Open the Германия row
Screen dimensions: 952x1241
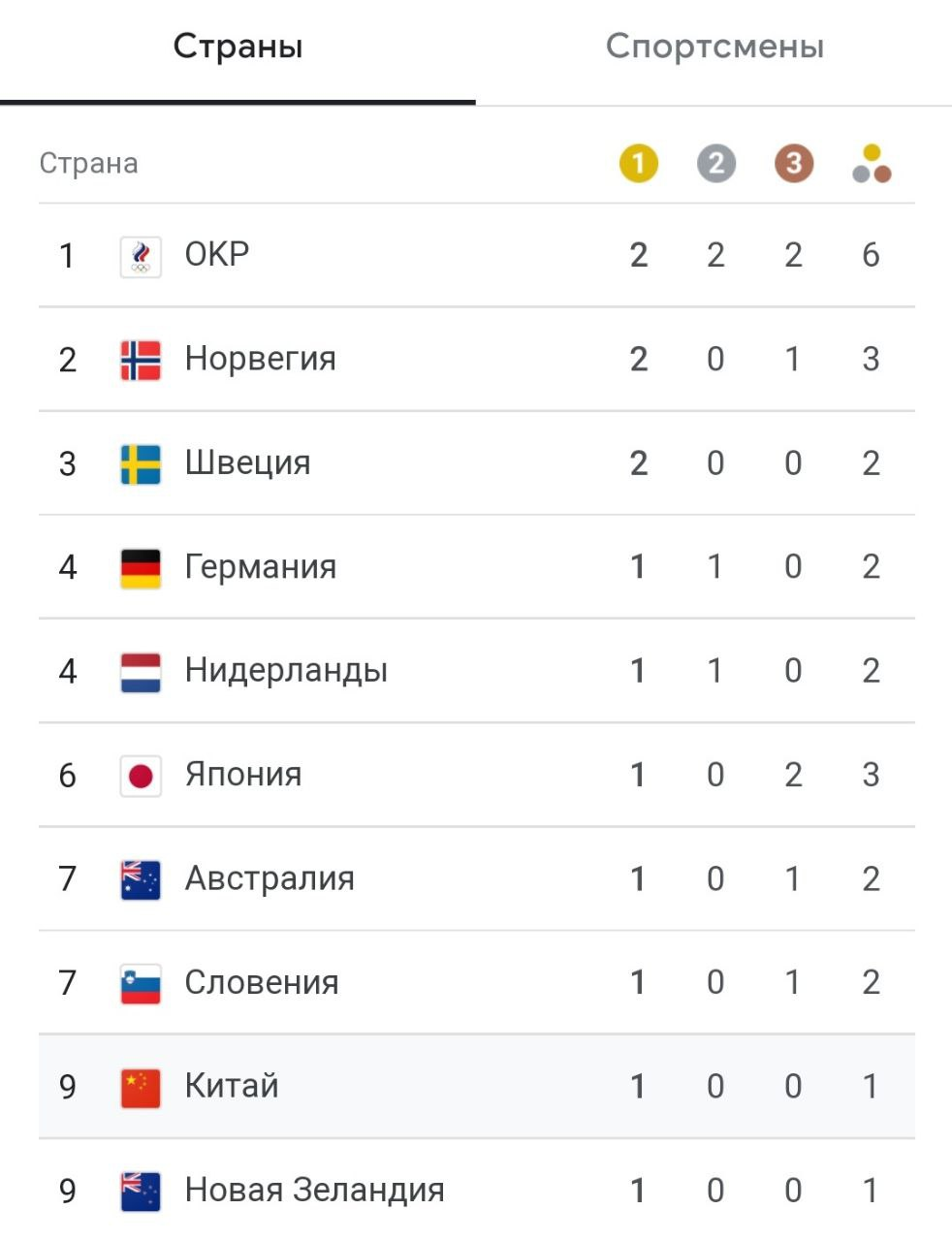point(260,567)
